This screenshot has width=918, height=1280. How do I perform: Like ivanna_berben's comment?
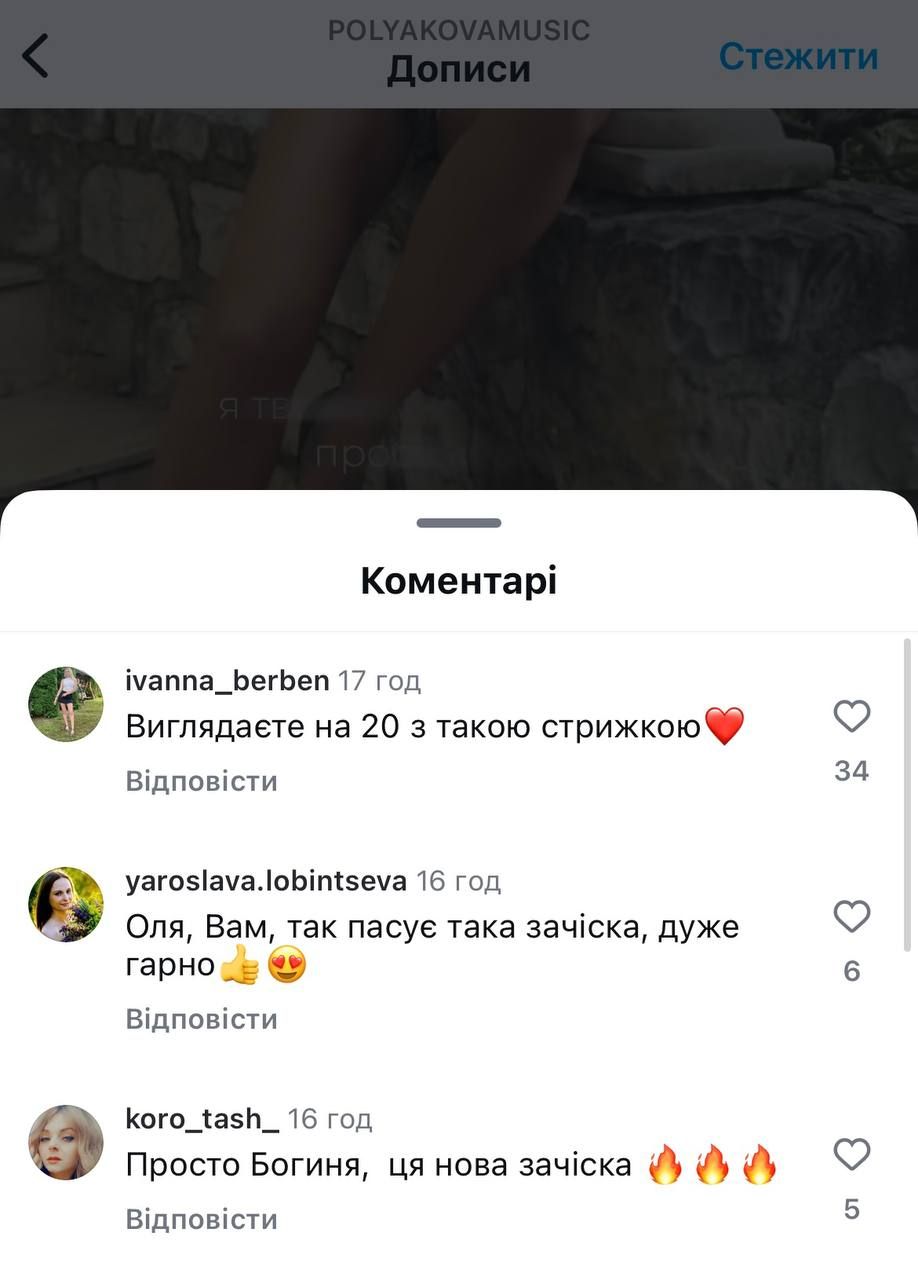point(852,716)
